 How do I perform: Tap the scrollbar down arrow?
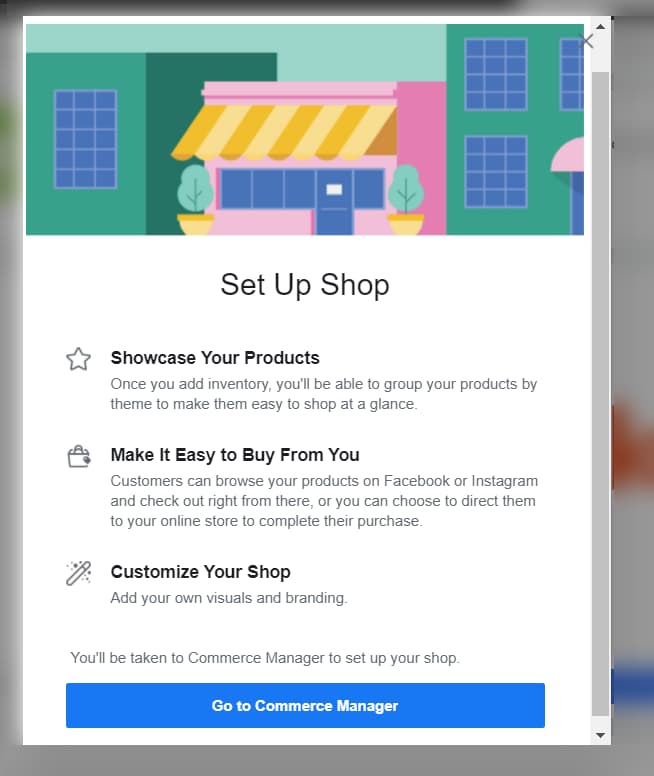tap(600, 735)
